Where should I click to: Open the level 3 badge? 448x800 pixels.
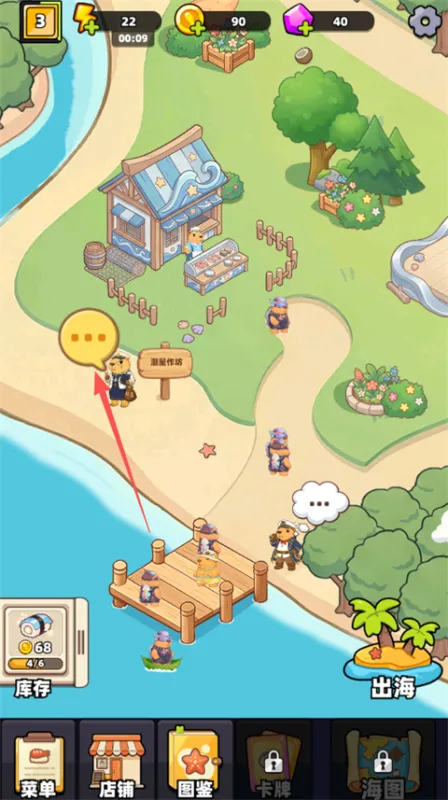tap(40, 22)
